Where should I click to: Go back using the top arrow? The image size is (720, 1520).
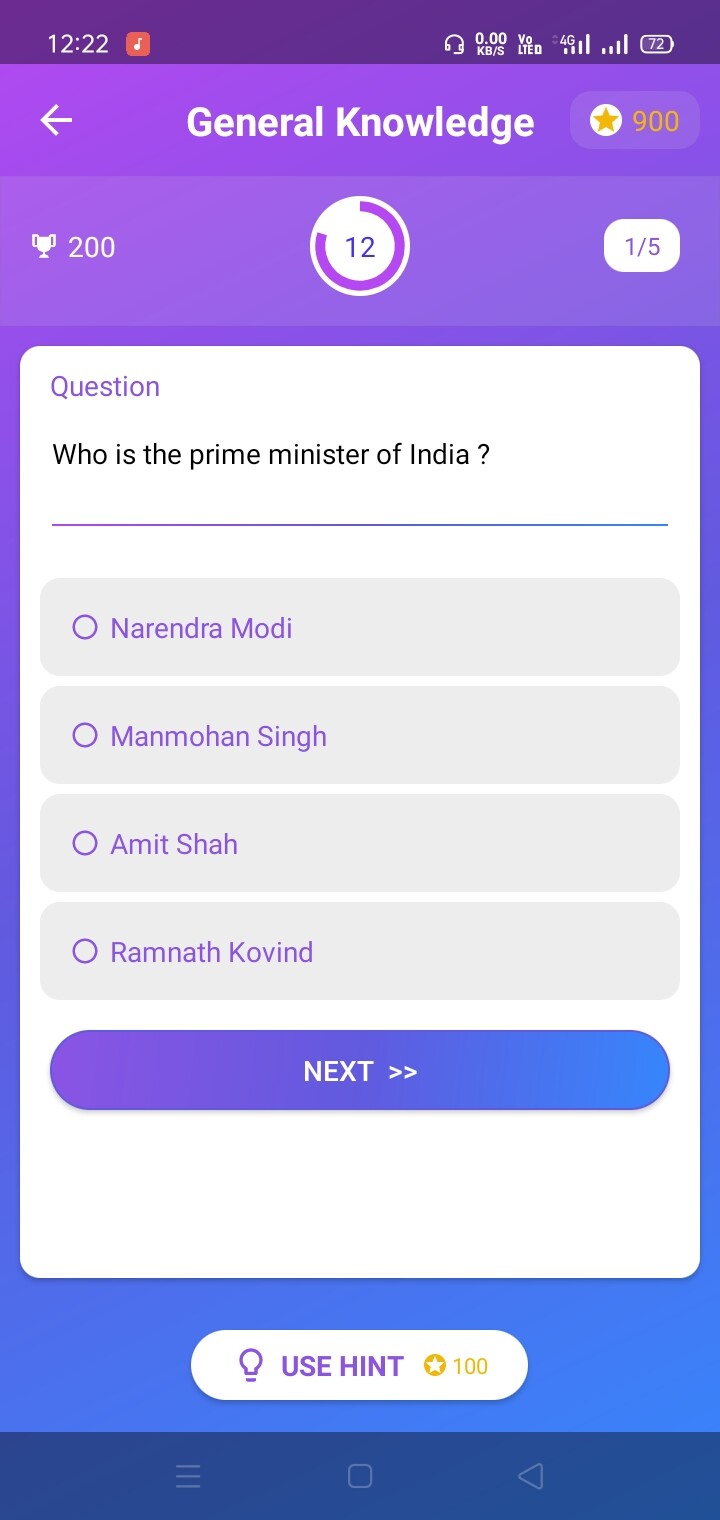56,121
